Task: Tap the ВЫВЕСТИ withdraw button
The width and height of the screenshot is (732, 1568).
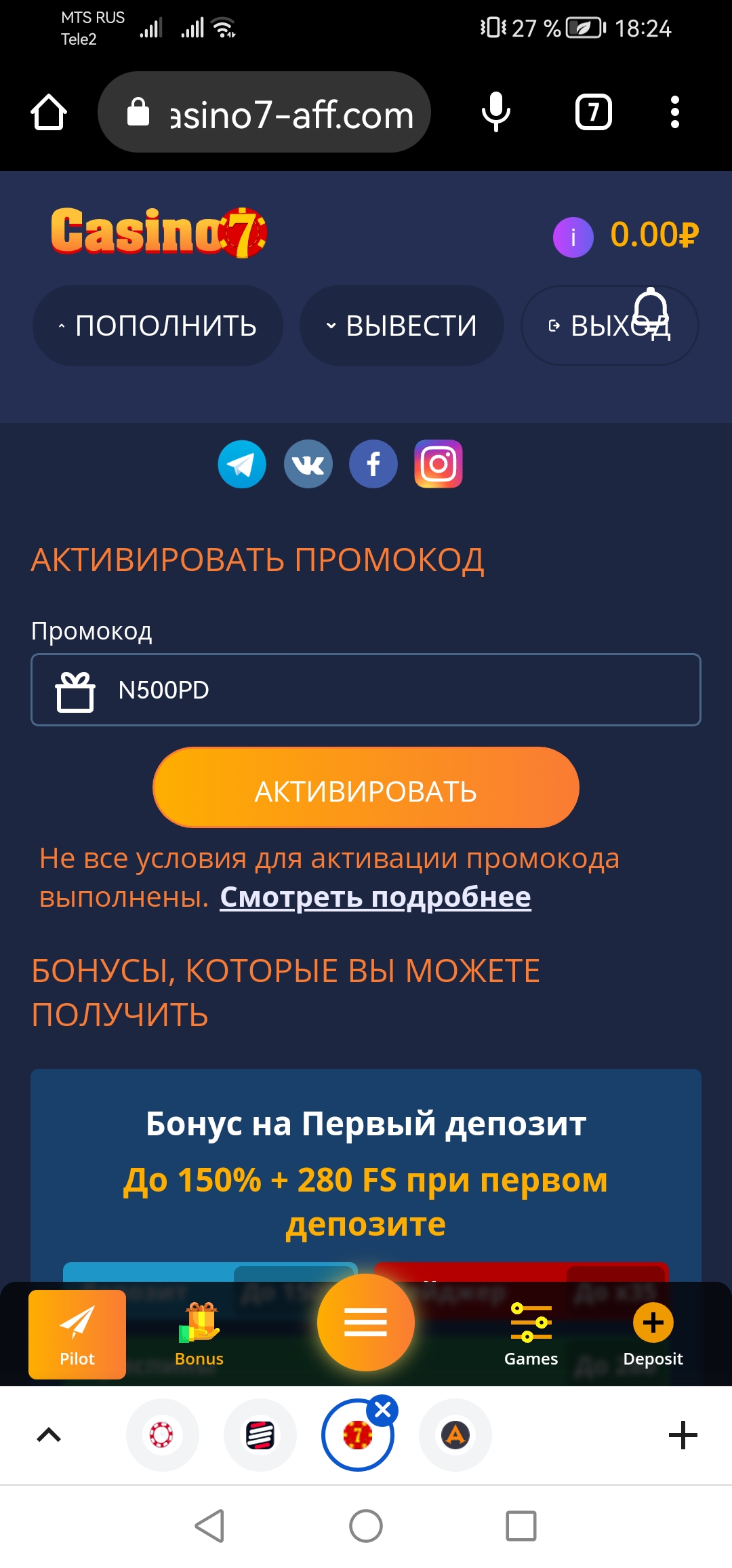Action: 401,326
